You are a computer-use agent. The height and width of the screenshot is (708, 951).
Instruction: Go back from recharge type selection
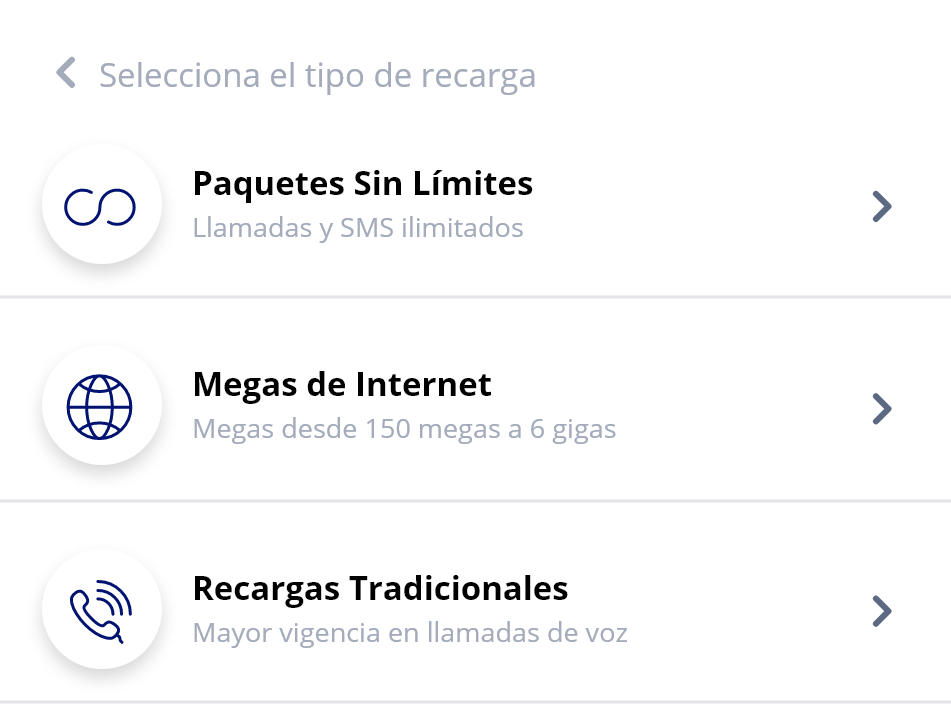66,74
